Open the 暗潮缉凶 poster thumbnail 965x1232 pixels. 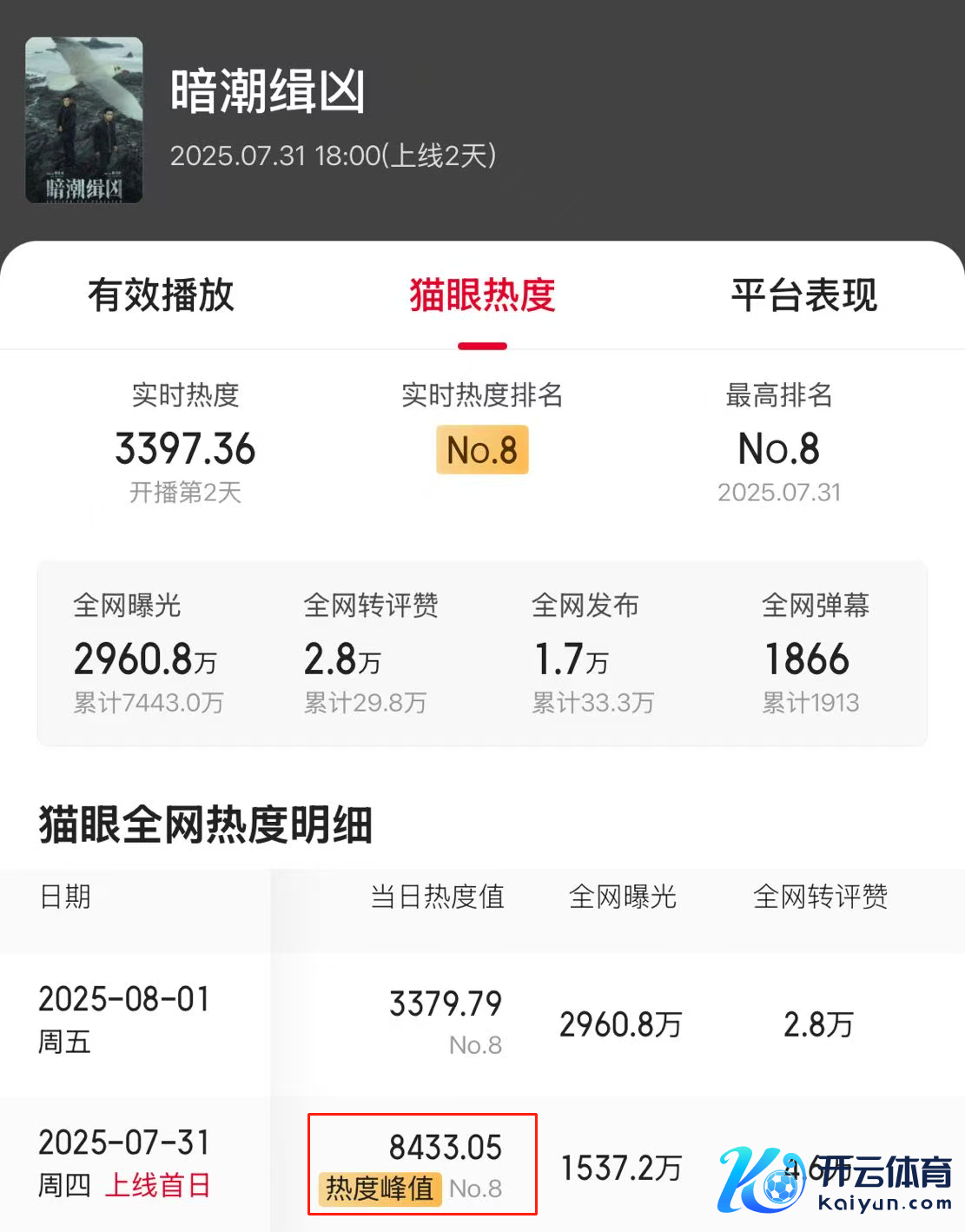[84, 120]
